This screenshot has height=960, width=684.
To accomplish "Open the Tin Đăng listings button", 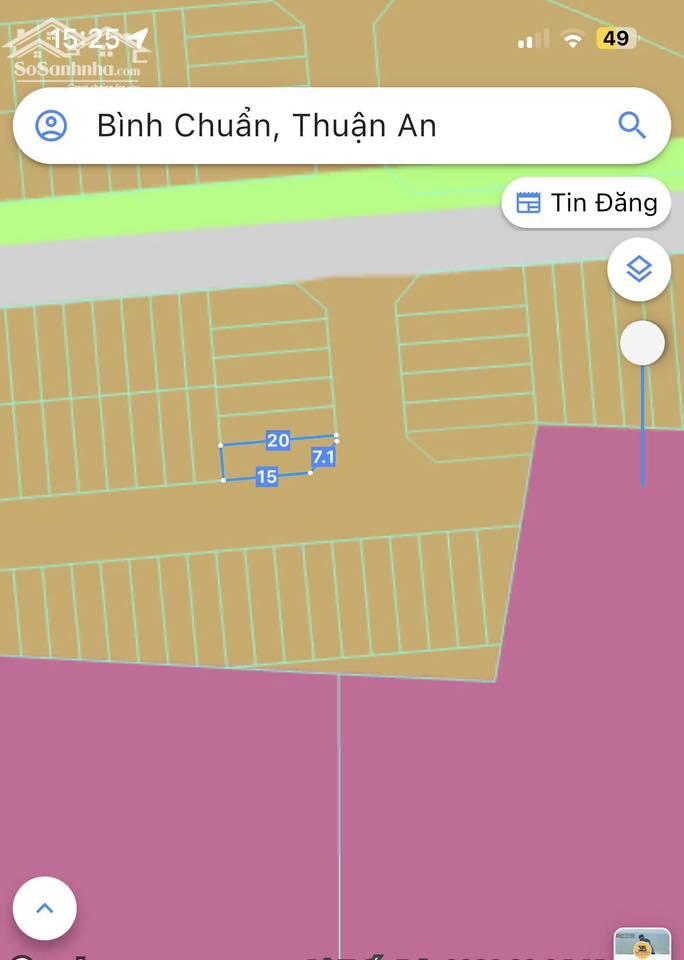I will point(586,203).
